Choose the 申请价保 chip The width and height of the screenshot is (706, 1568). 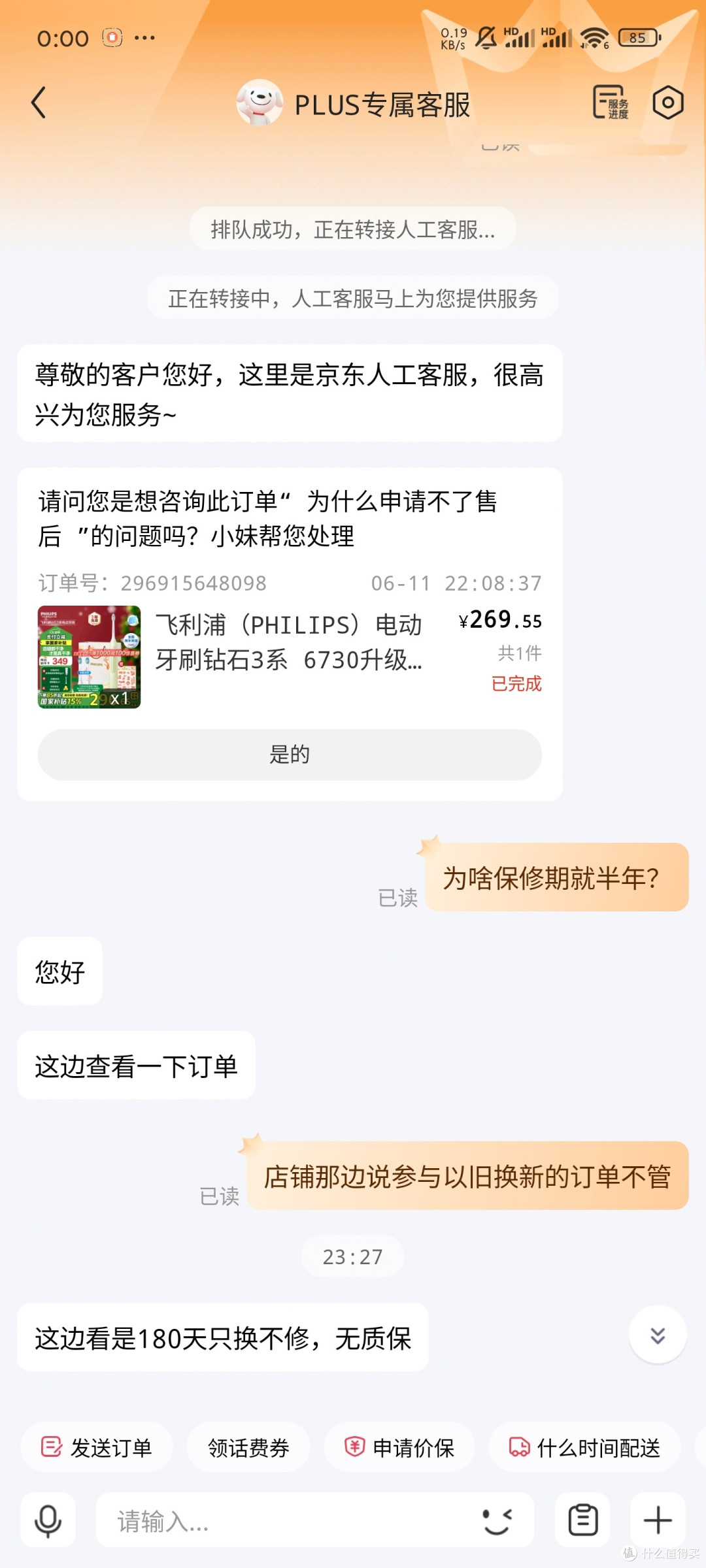[x=399, y=1447]
